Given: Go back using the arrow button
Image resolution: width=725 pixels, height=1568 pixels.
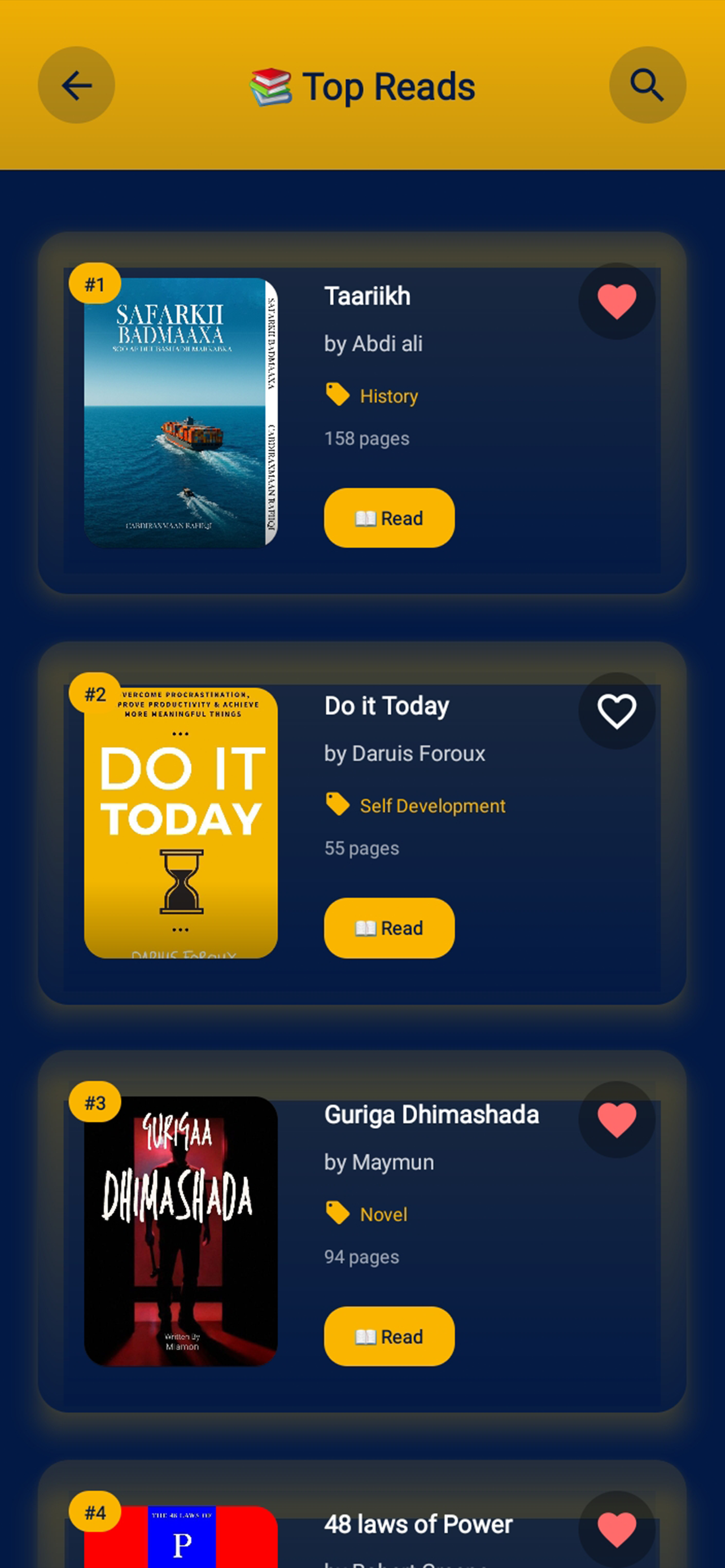Looking at the screenshot, I should coord(76,85).
